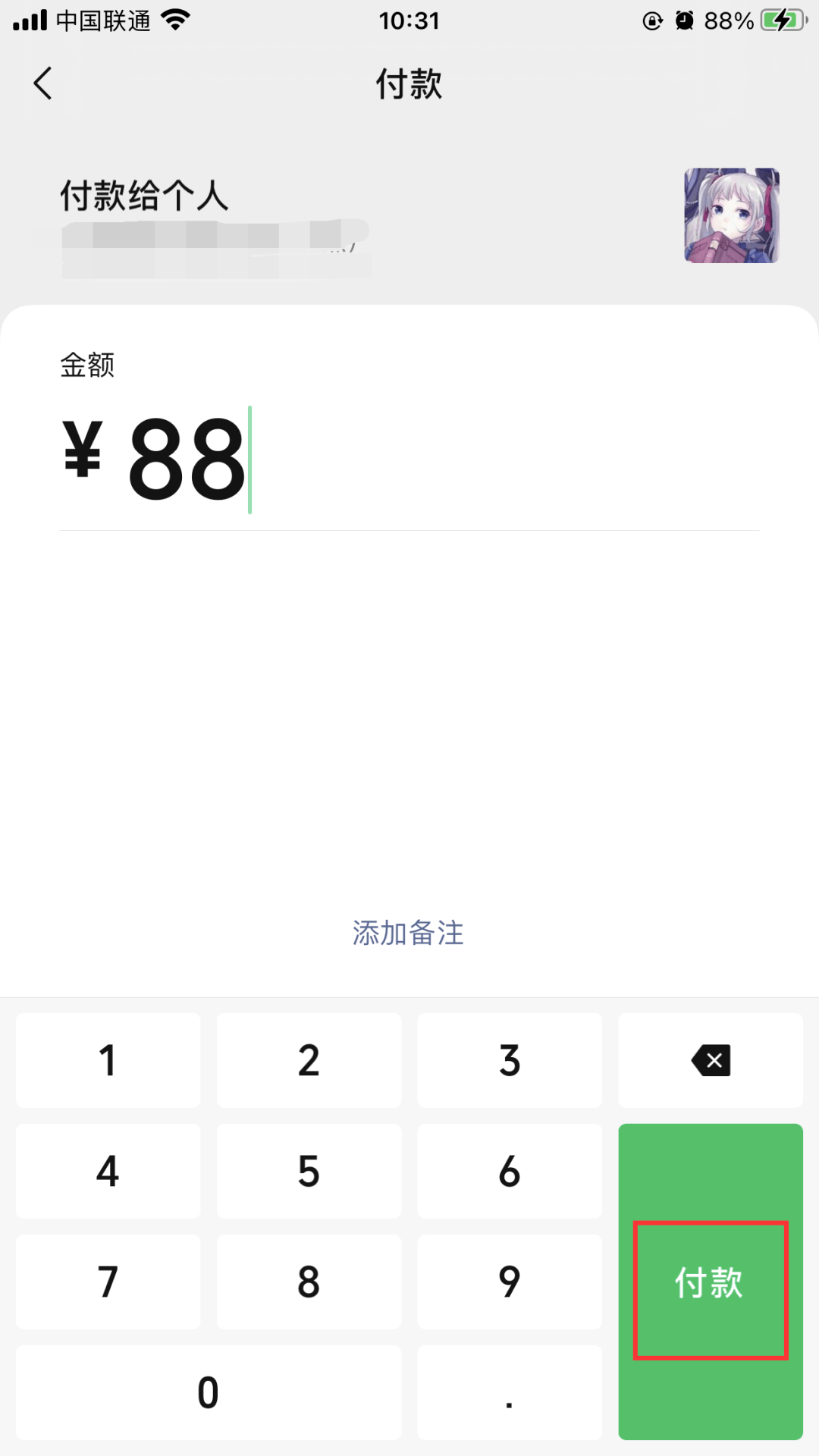The width and height of the screenshot is (819, 1456).
Task: Enter digit 1 on keypad
Action: click(108, 1060)
